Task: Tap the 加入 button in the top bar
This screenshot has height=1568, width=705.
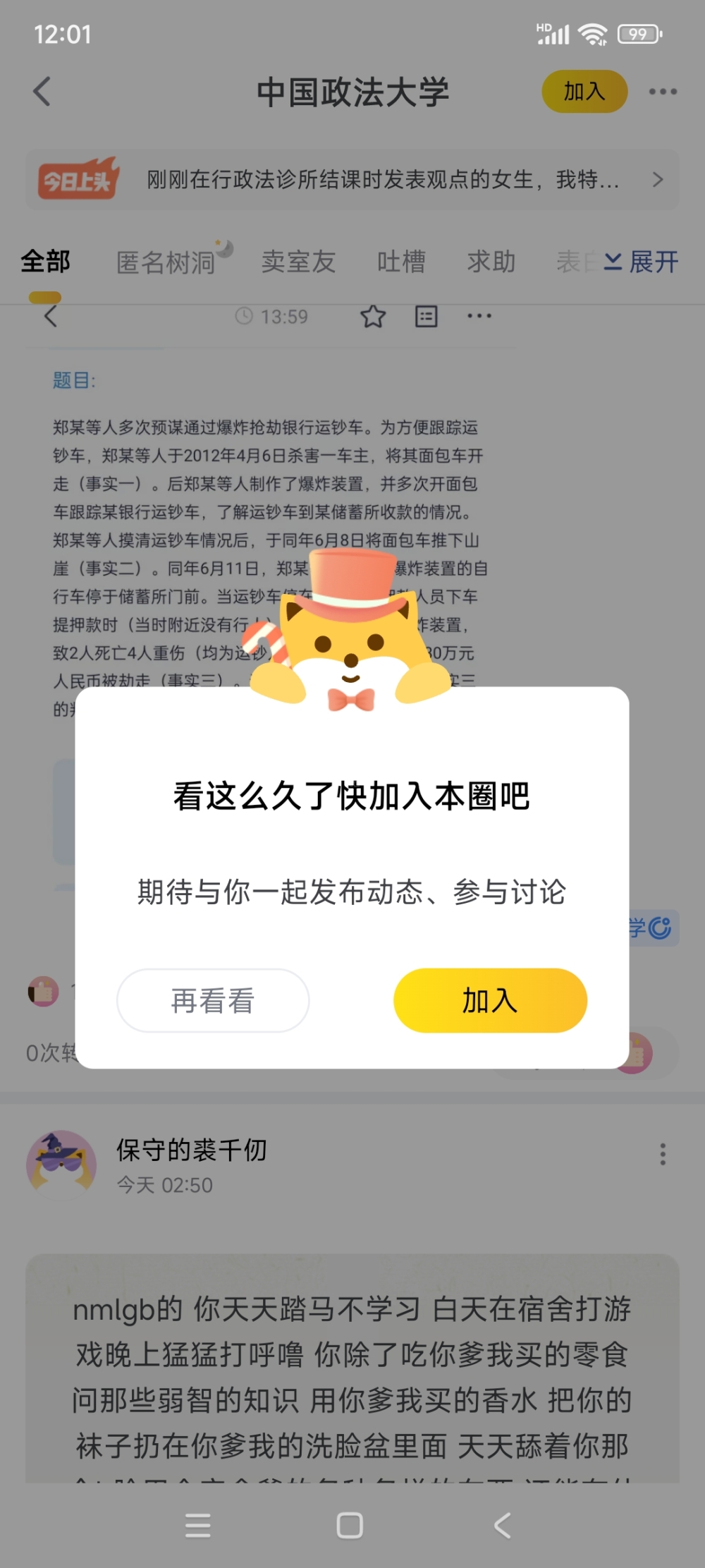Action: point(584,92)
